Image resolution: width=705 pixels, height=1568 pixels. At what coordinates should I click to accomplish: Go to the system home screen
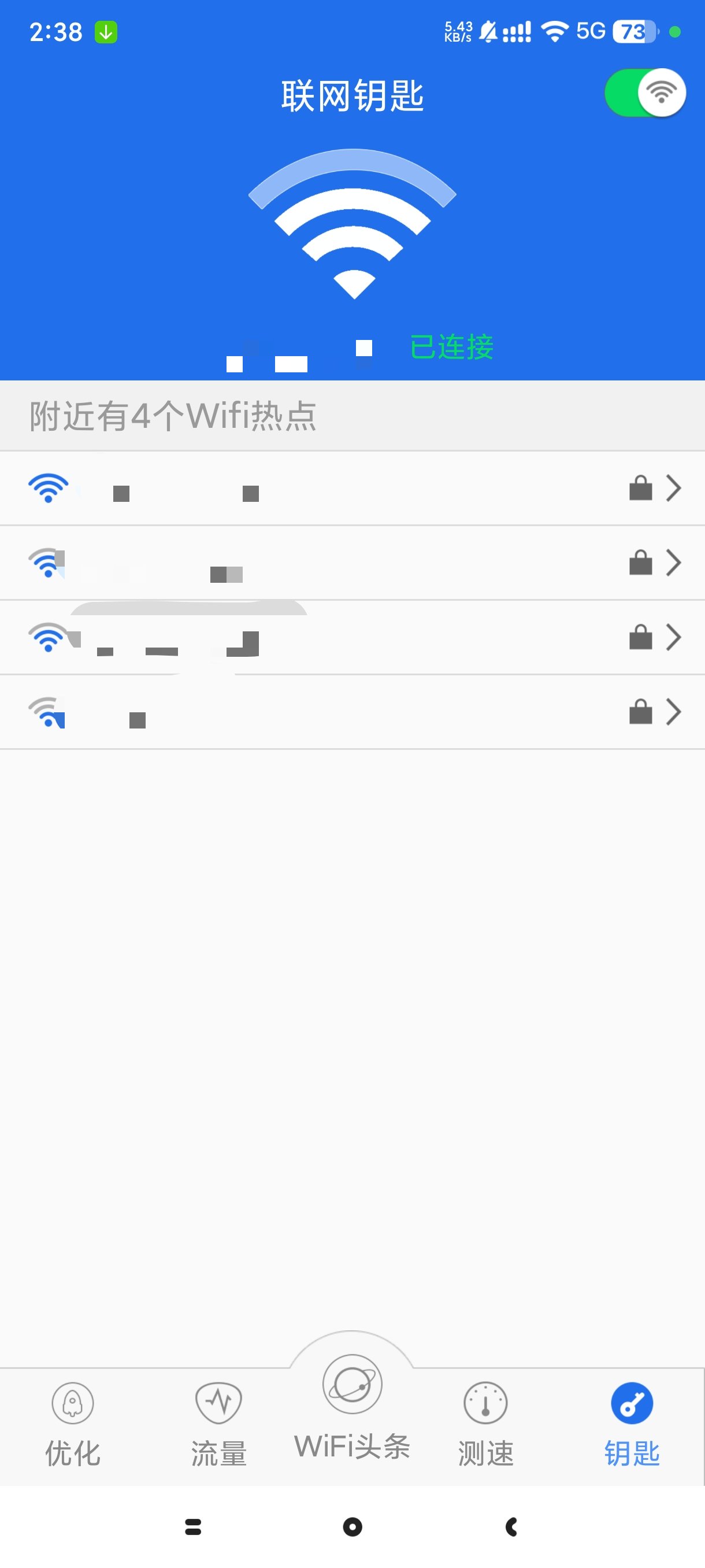352,1526
